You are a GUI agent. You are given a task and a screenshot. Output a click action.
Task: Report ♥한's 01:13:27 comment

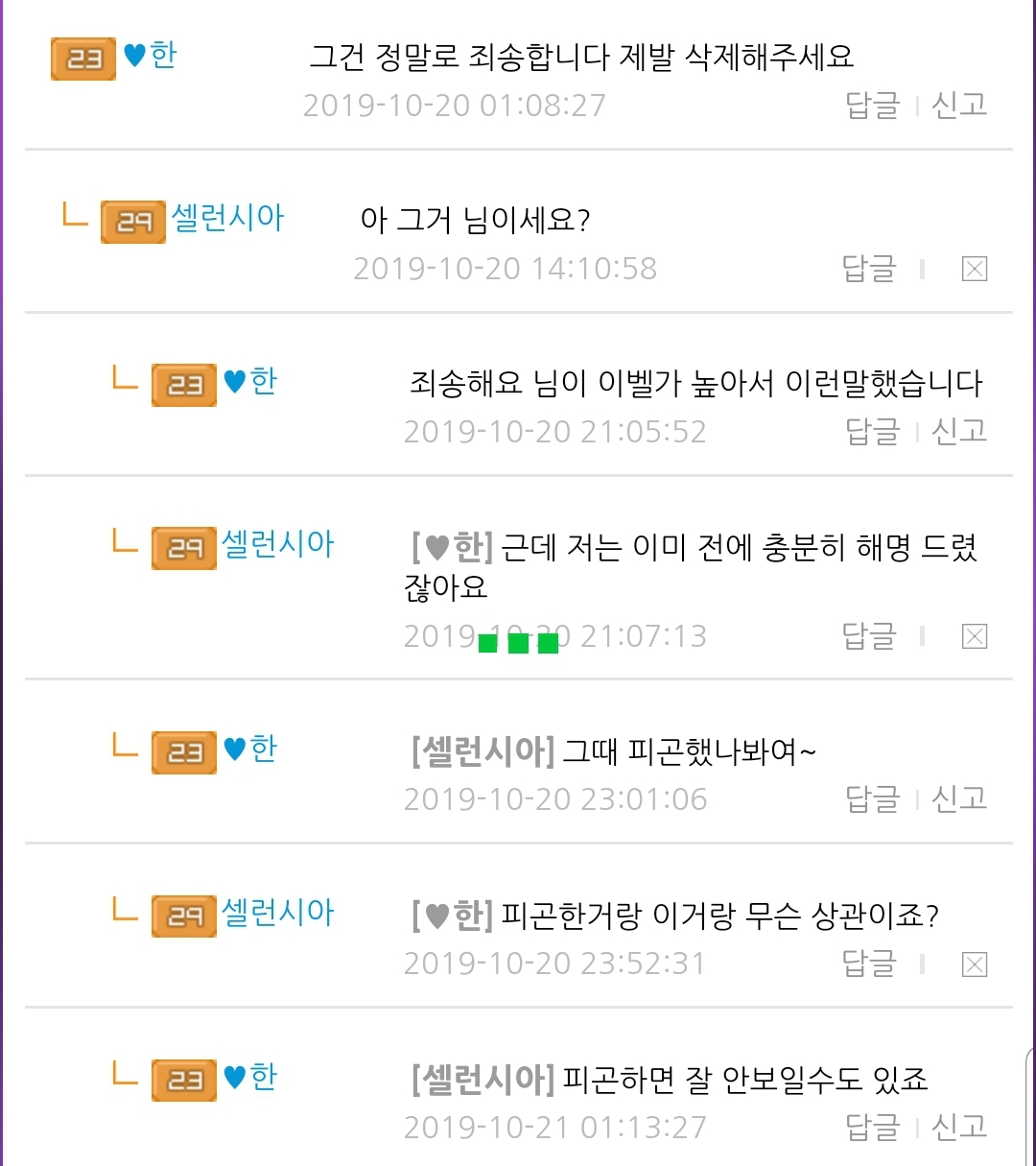tap(959, 1127)
